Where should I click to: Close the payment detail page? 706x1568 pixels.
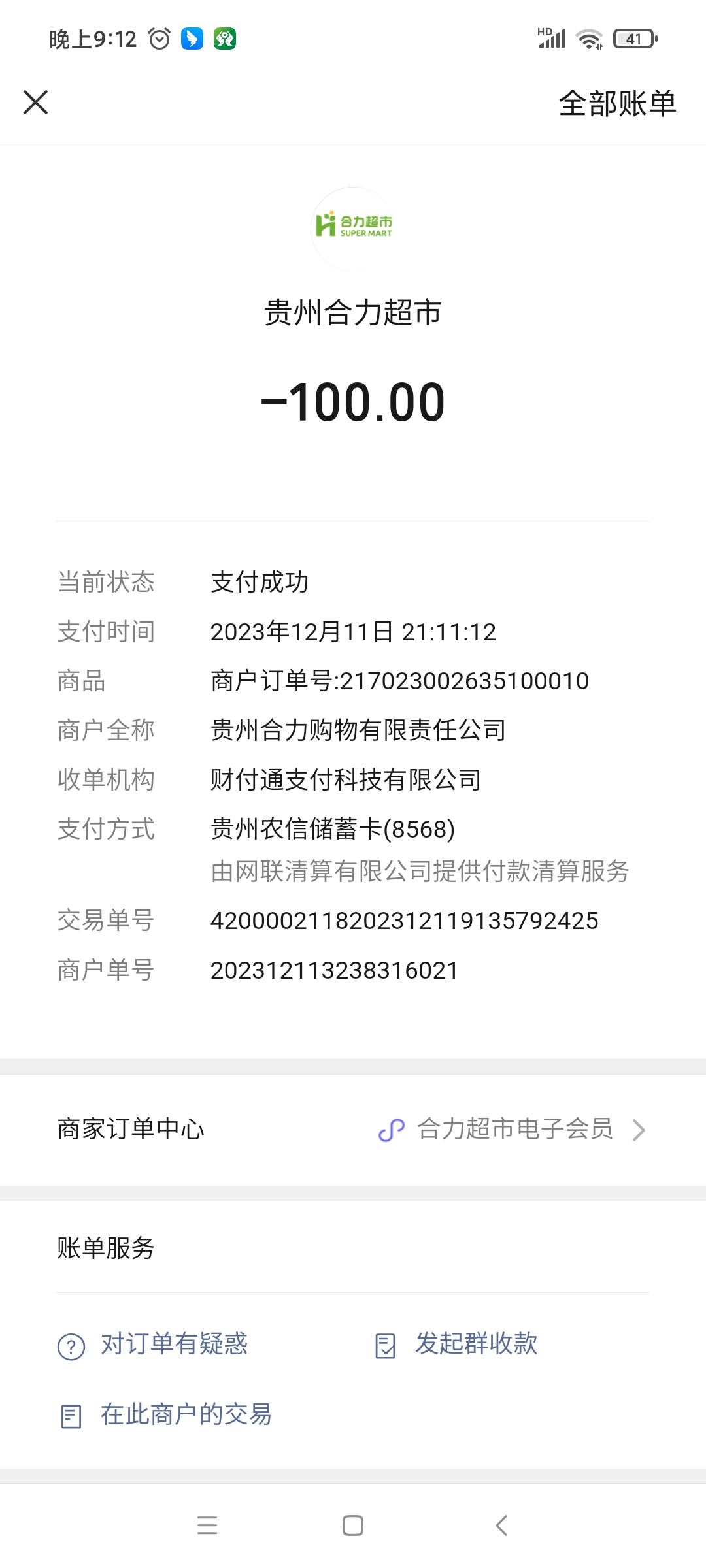[x=36, y=103]
